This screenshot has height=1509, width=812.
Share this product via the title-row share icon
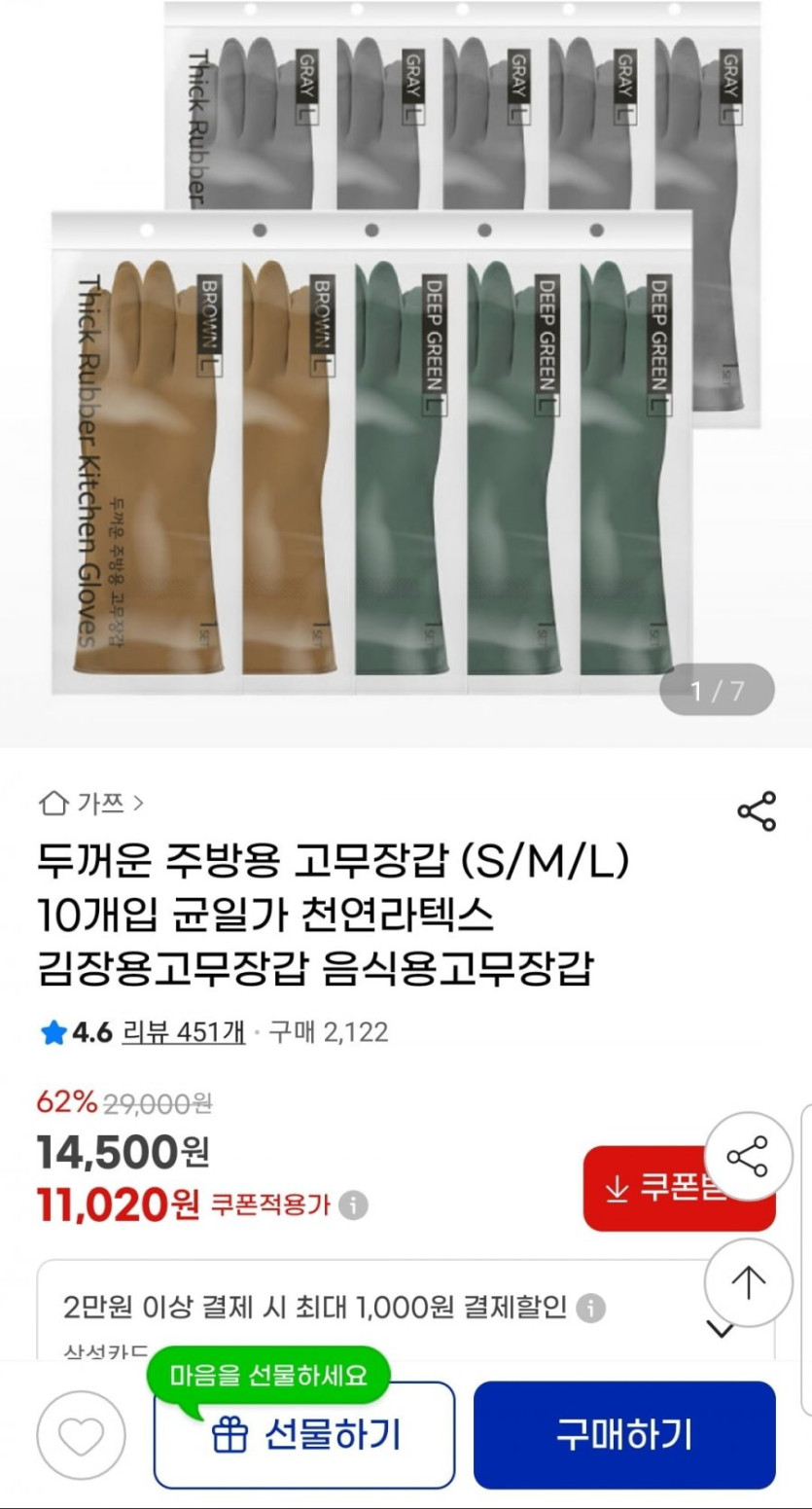(756, 811)
